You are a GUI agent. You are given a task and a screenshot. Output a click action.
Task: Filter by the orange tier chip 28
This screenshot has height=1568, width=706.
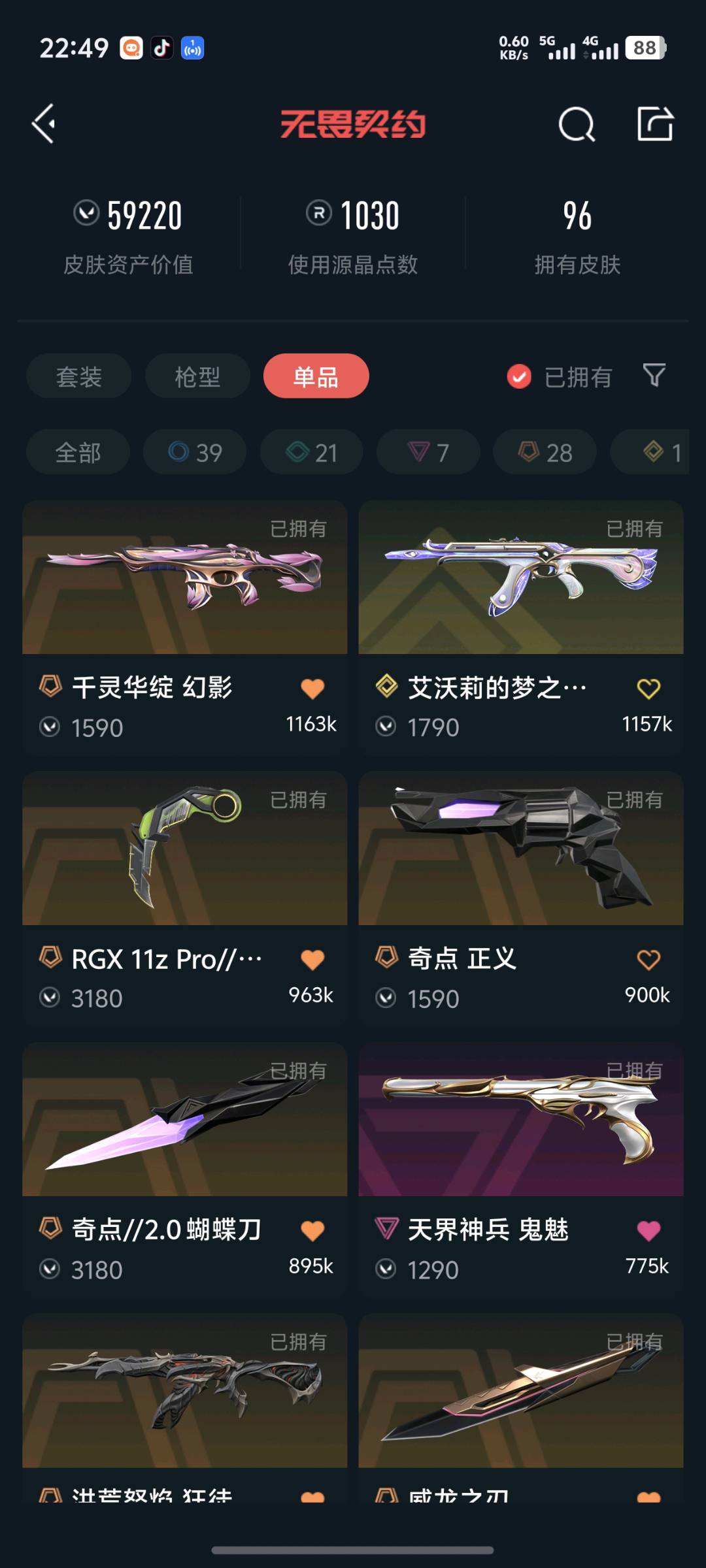[545, 452]
